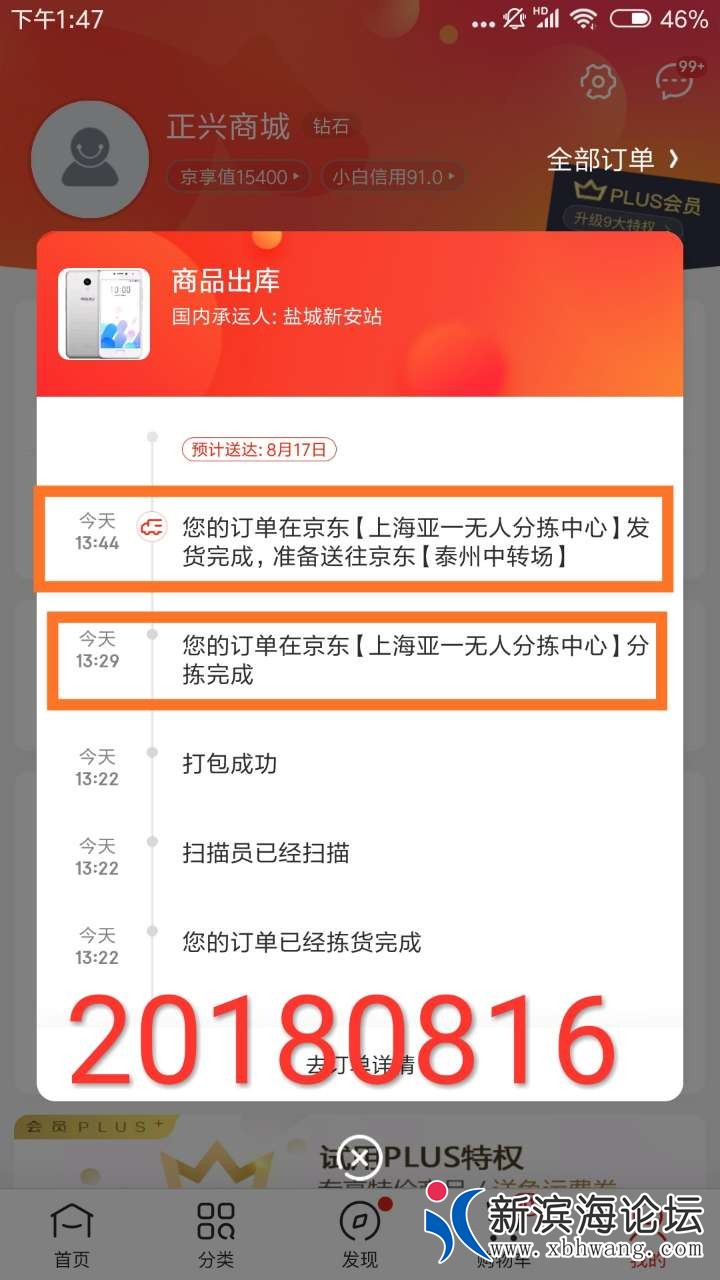Switch to the 发现 tab
This screenshot has height=1280, width=720.
[360, 1235]
